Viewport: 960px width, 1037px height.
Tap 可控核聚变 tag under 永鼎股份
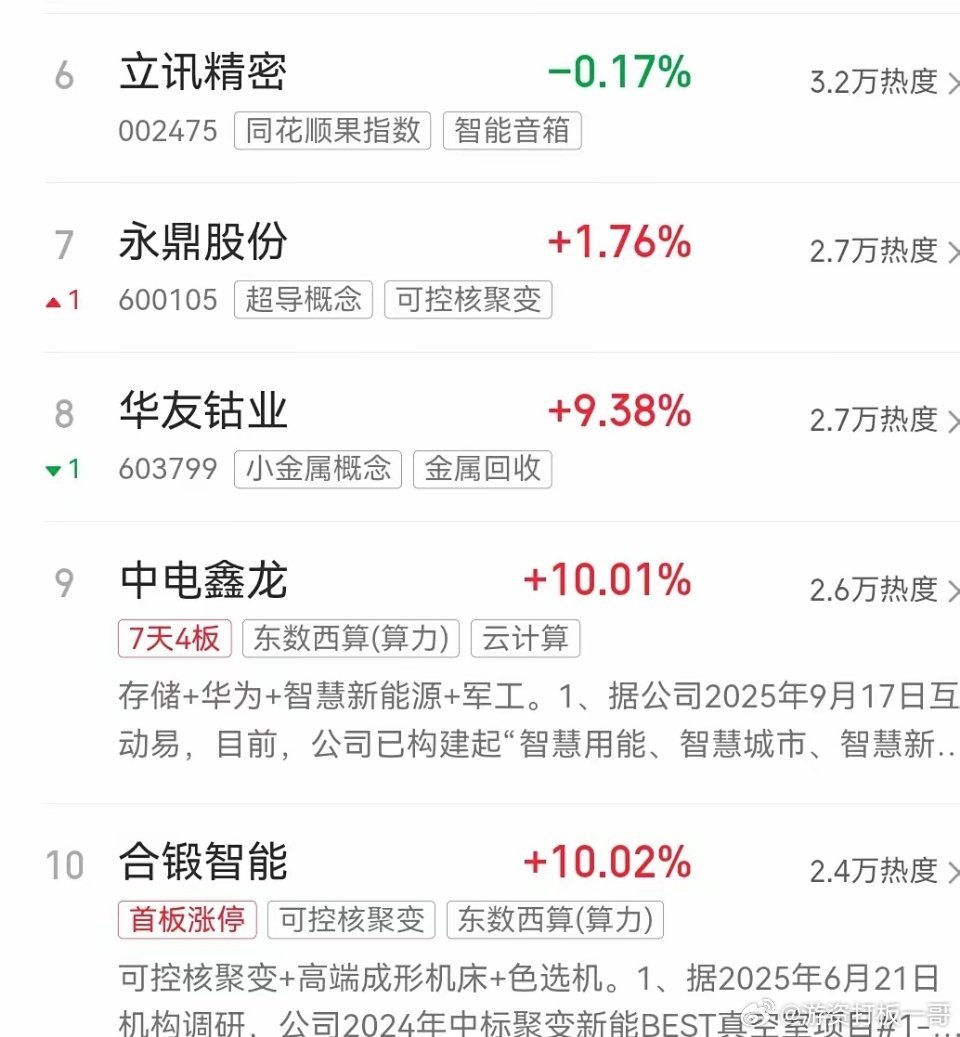[468, 300]
